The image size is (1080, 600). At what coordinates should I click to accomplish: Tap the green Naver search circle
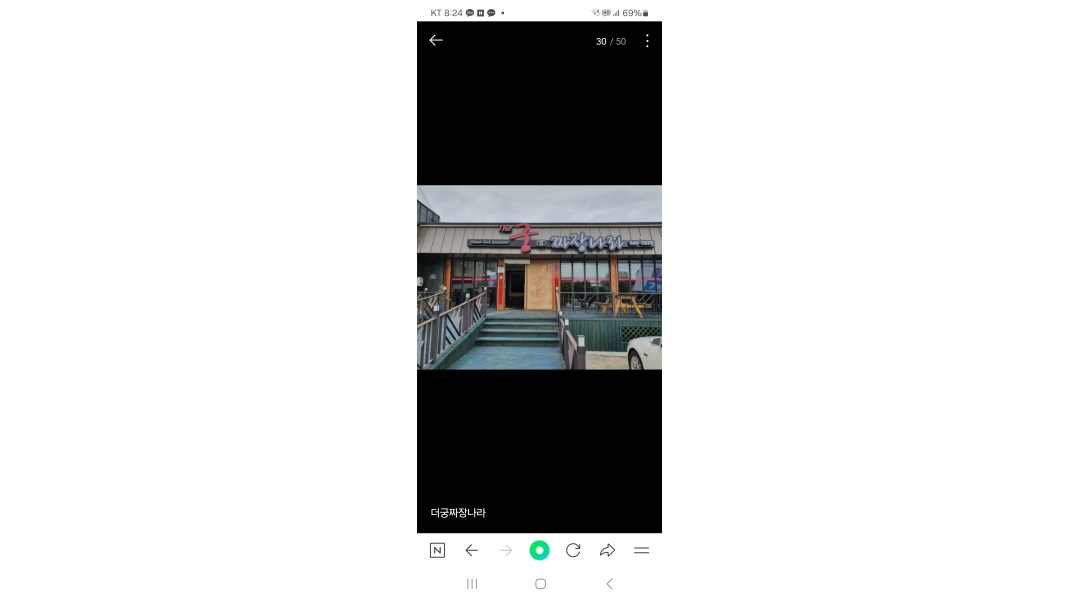(x=539, y=550)
